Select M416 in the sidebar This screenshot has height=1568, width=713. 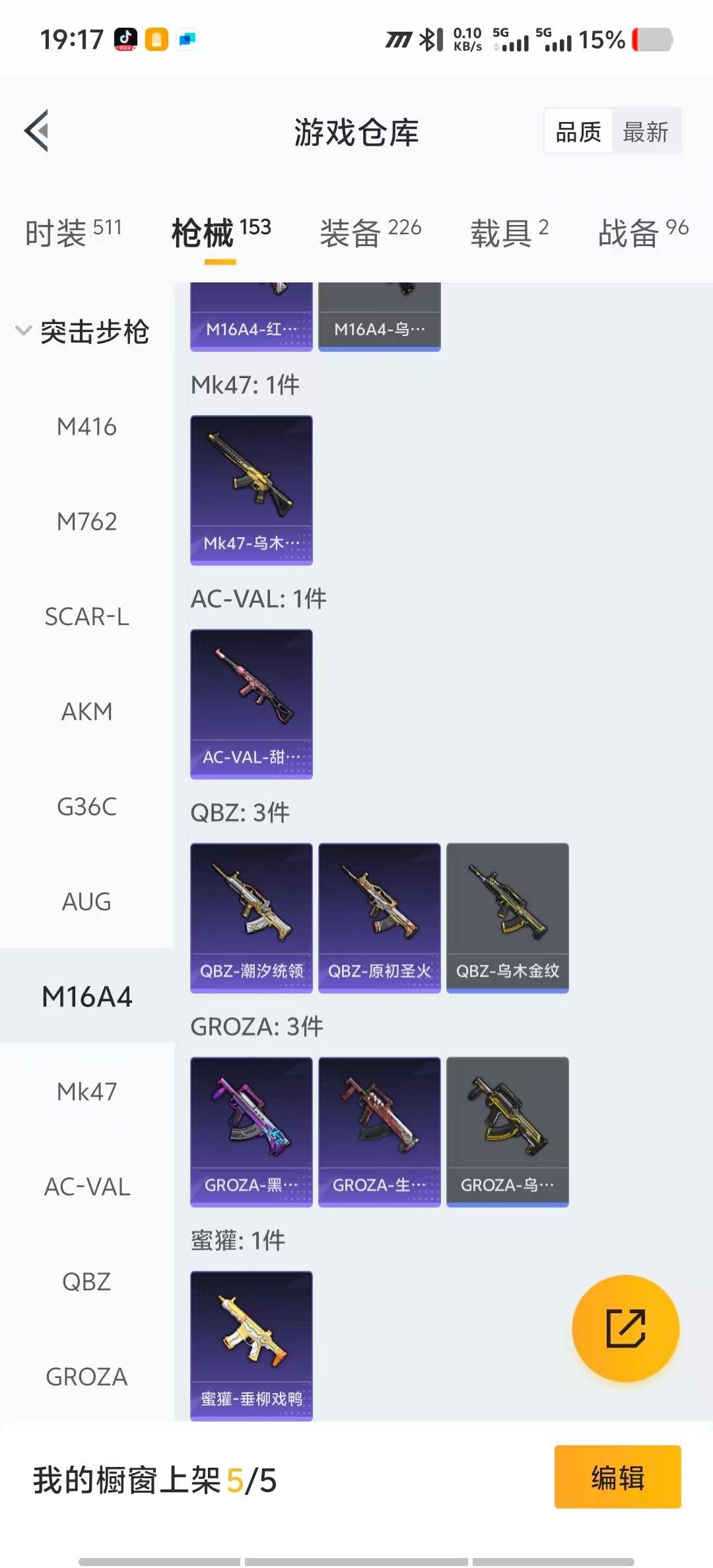pos(86,427)
